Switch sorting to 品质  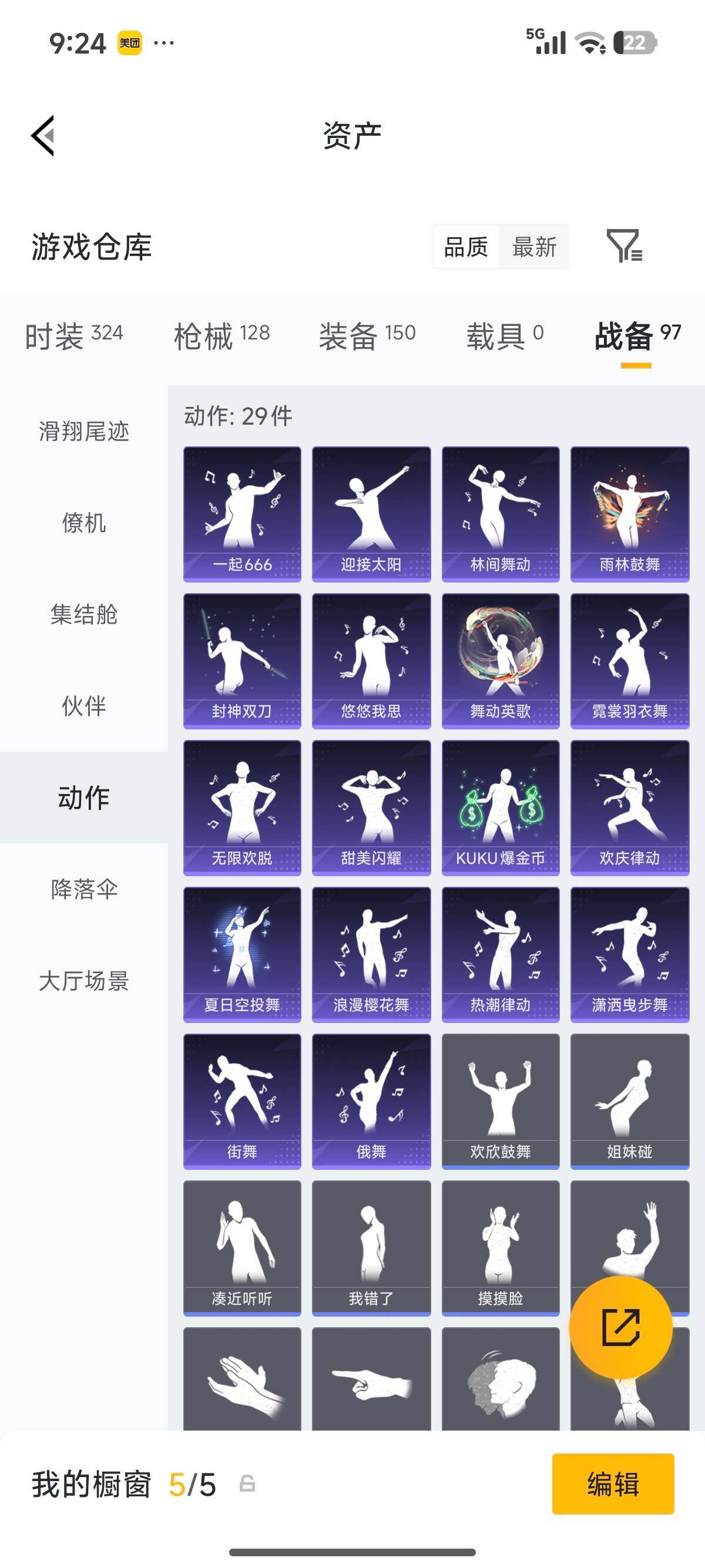pyautogui.click(x=466, y=247)
